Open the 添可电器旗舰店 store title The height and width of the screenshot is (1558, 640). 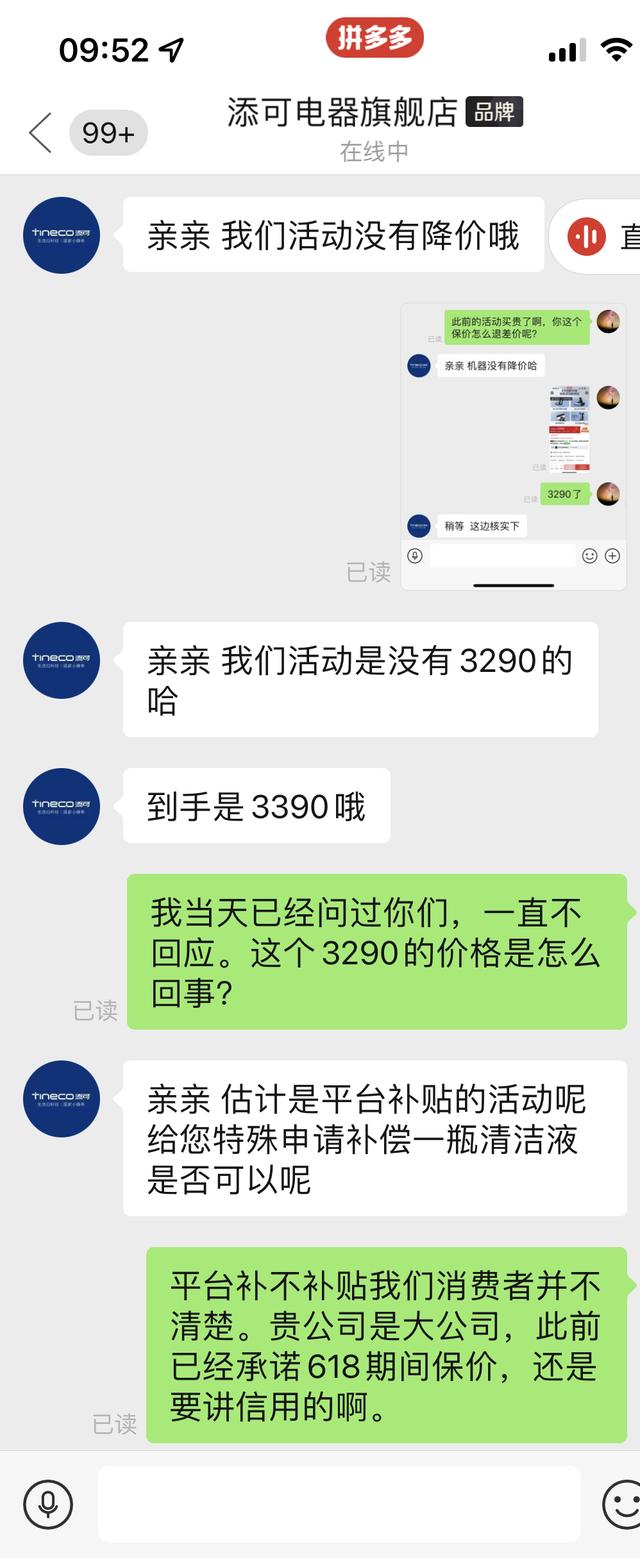click(342, 112)
